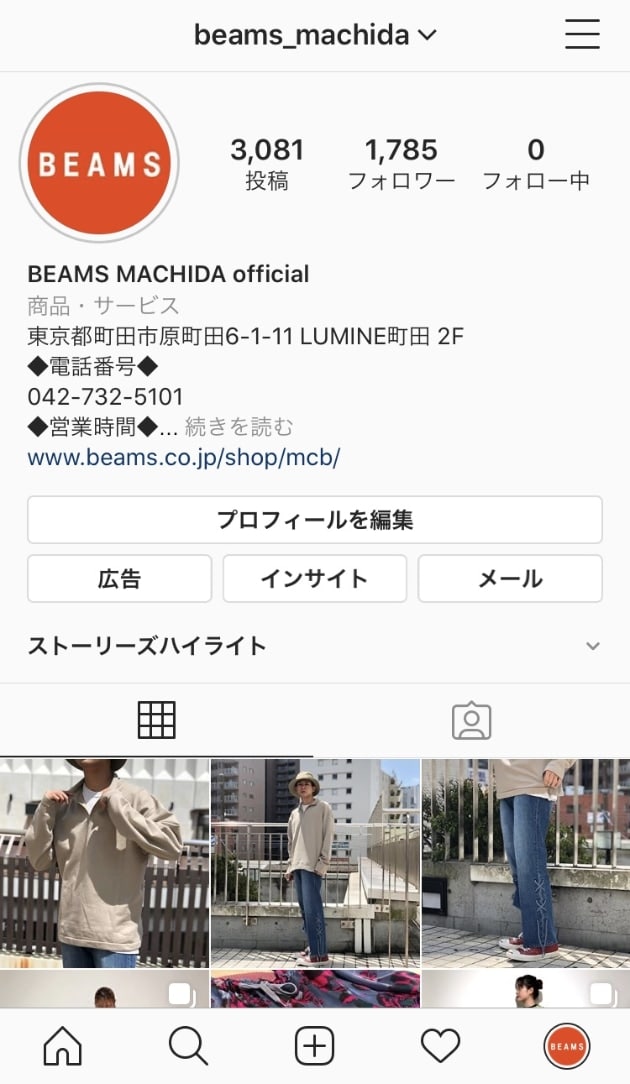The image size is (630, 1084).
Task: Open the search and explore tab
Action: coord(188,1047)
